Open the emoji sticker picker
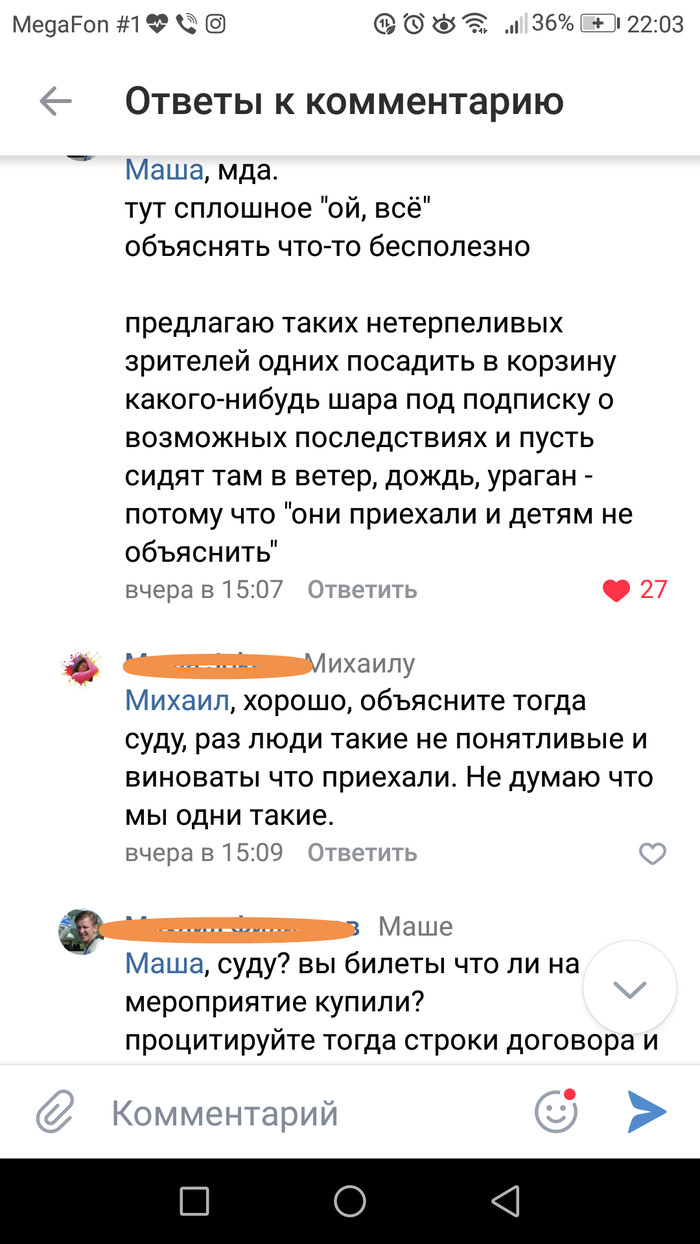 [x=556, y=1111]
